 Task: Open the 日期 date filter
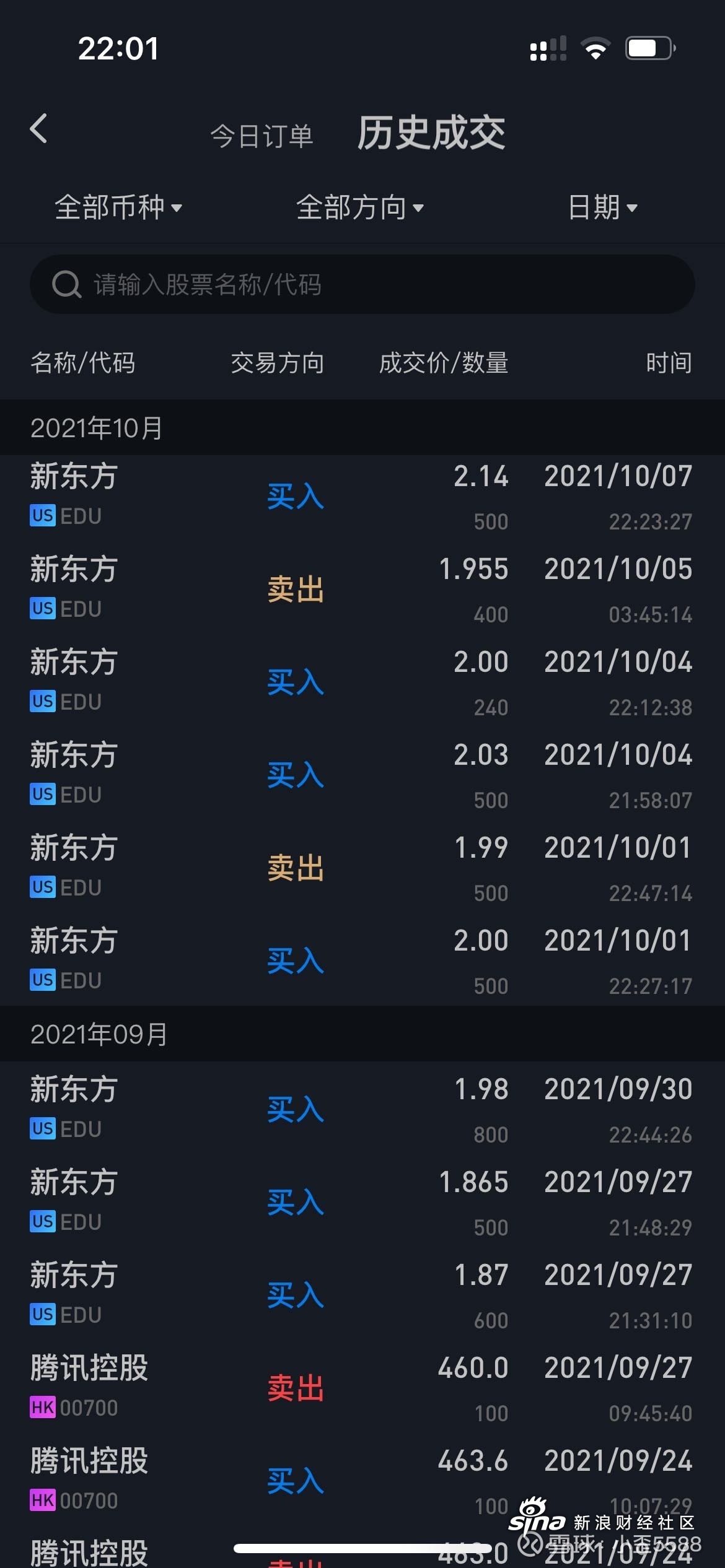coord(603,207)
